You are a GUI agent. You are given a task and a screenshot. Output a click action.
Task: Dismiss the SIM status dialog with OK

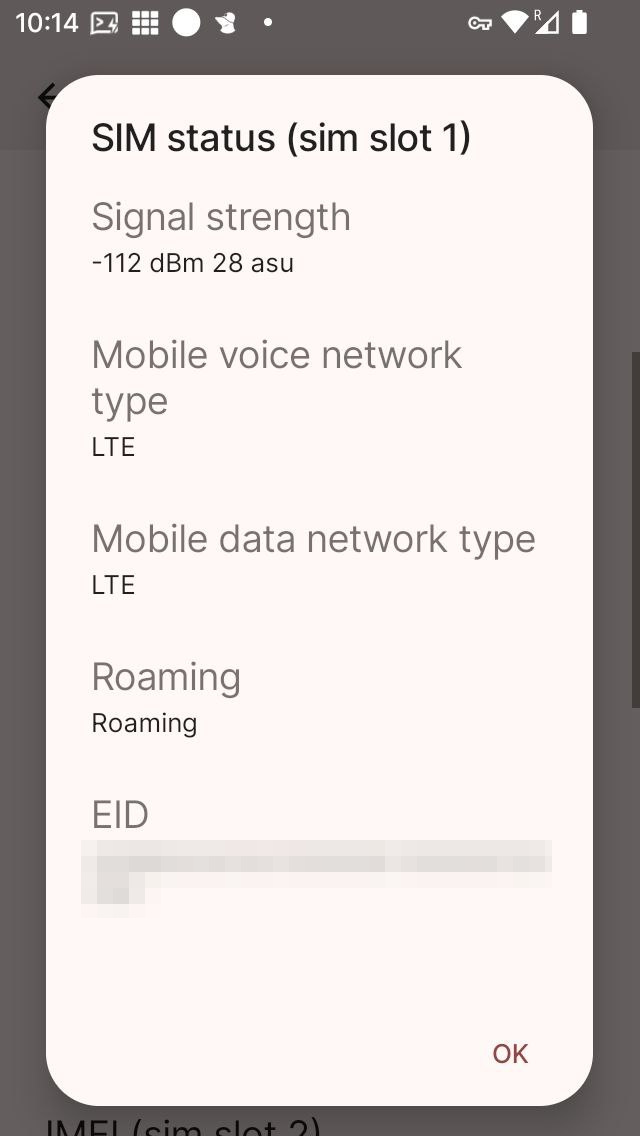[x=510, y=1053]
